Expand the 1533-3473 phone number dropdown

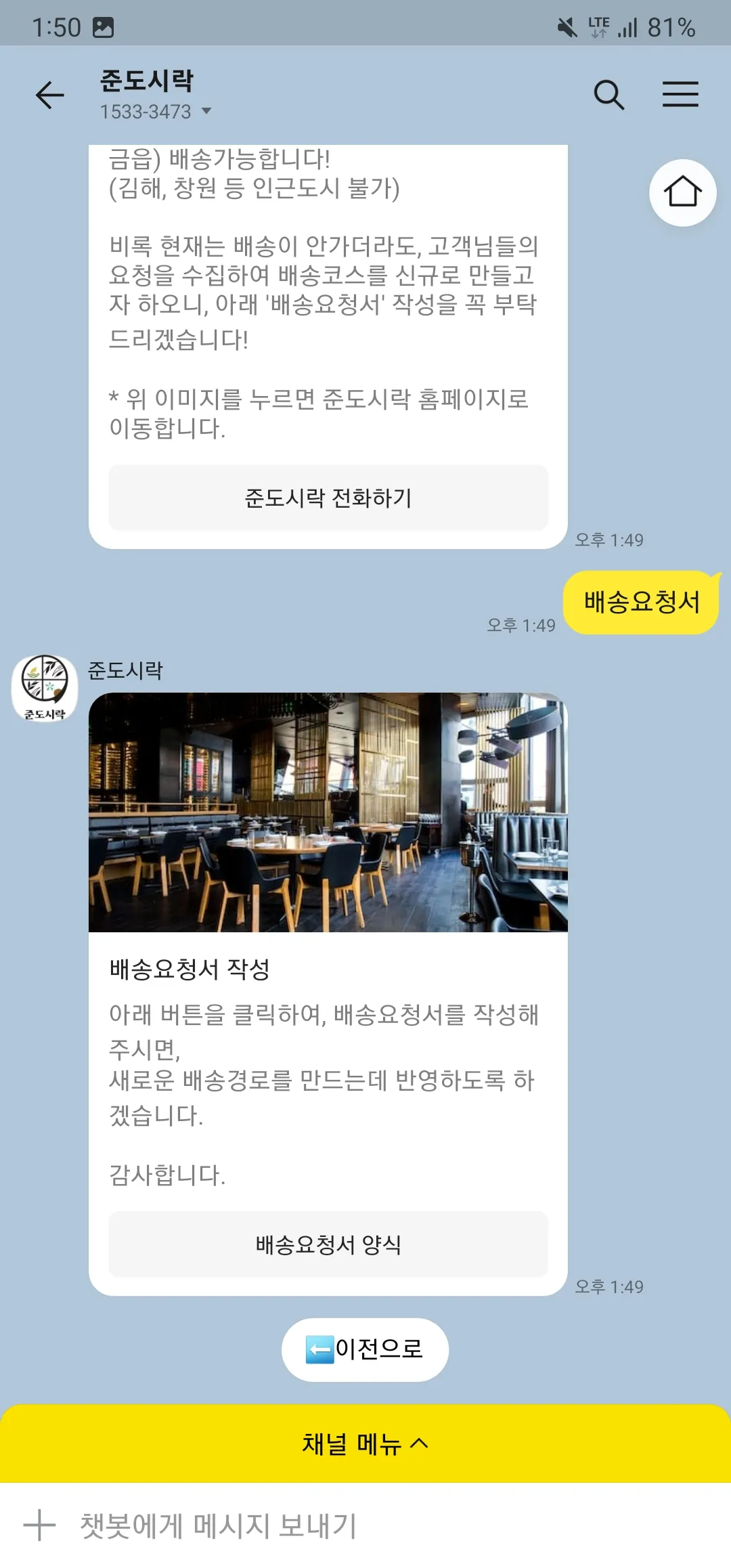[x=206, y=111]
